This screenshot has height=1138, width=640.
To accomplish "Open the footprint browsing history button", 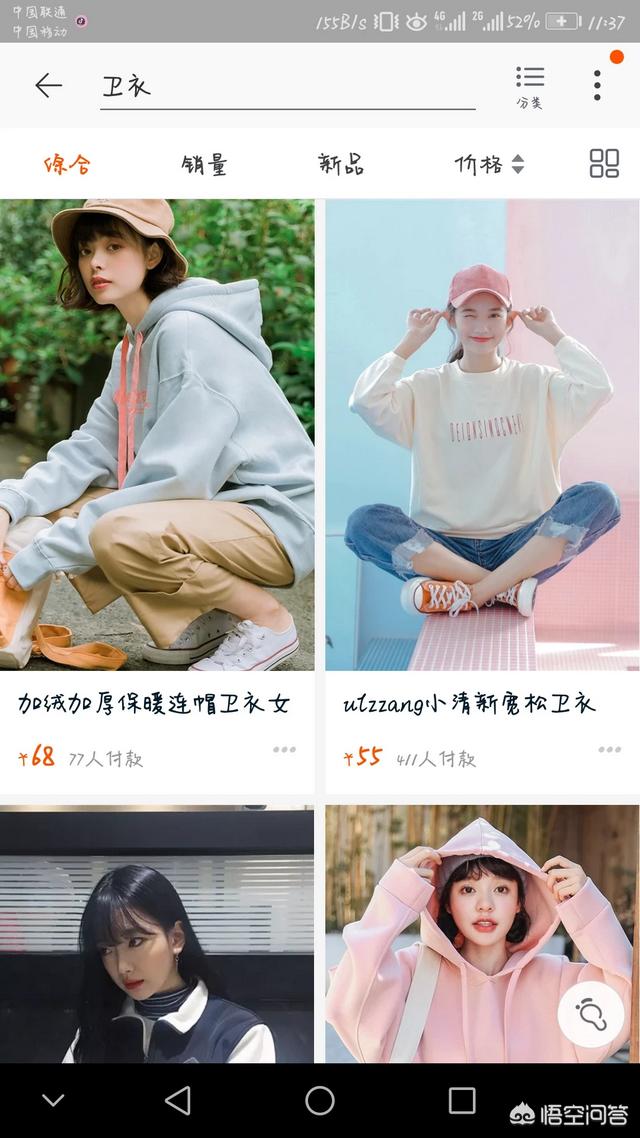I will [x=591, y=1014].
